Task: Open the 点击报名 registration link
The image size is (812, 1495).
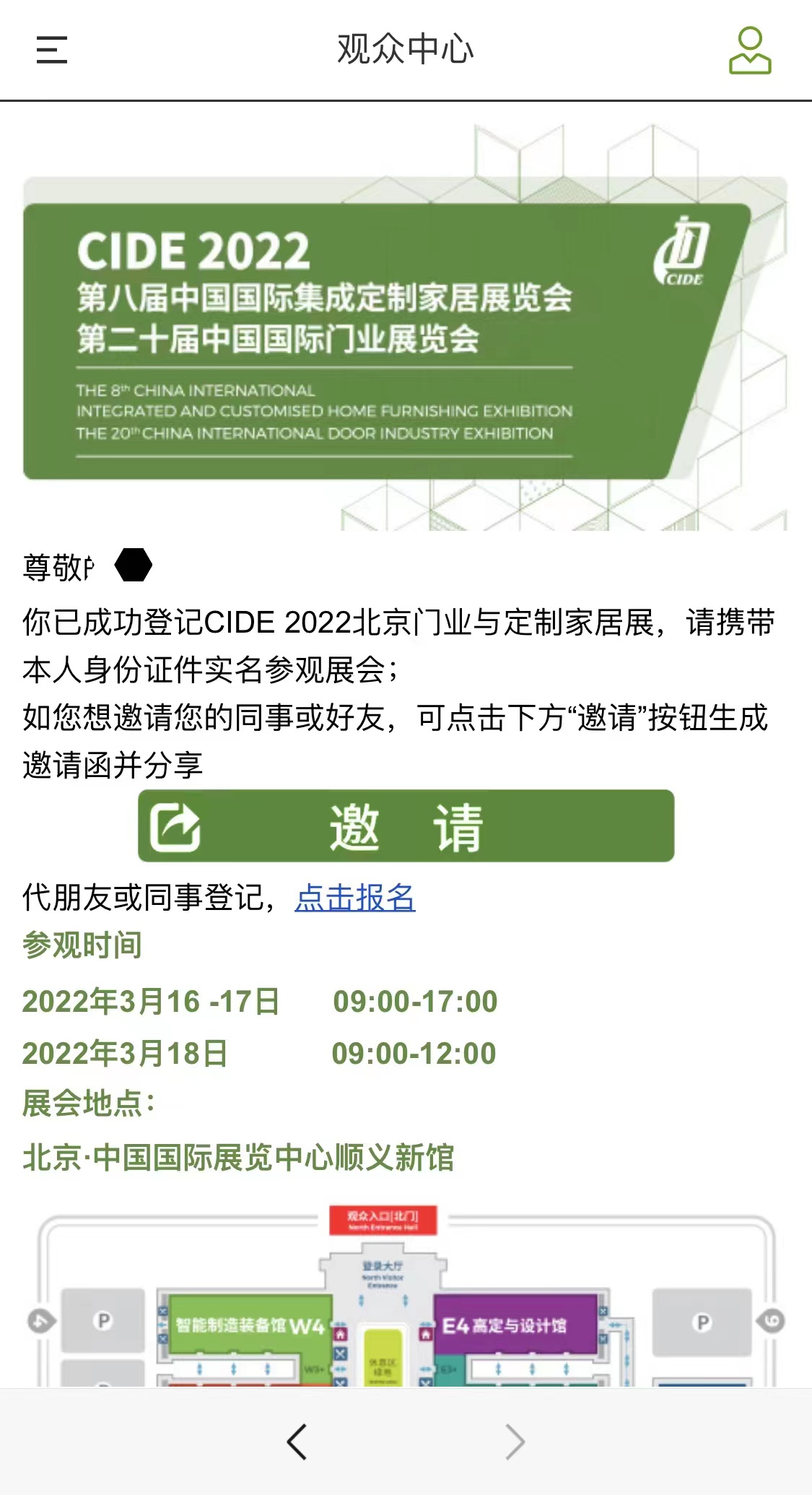Action: click(x=354, y=898)
